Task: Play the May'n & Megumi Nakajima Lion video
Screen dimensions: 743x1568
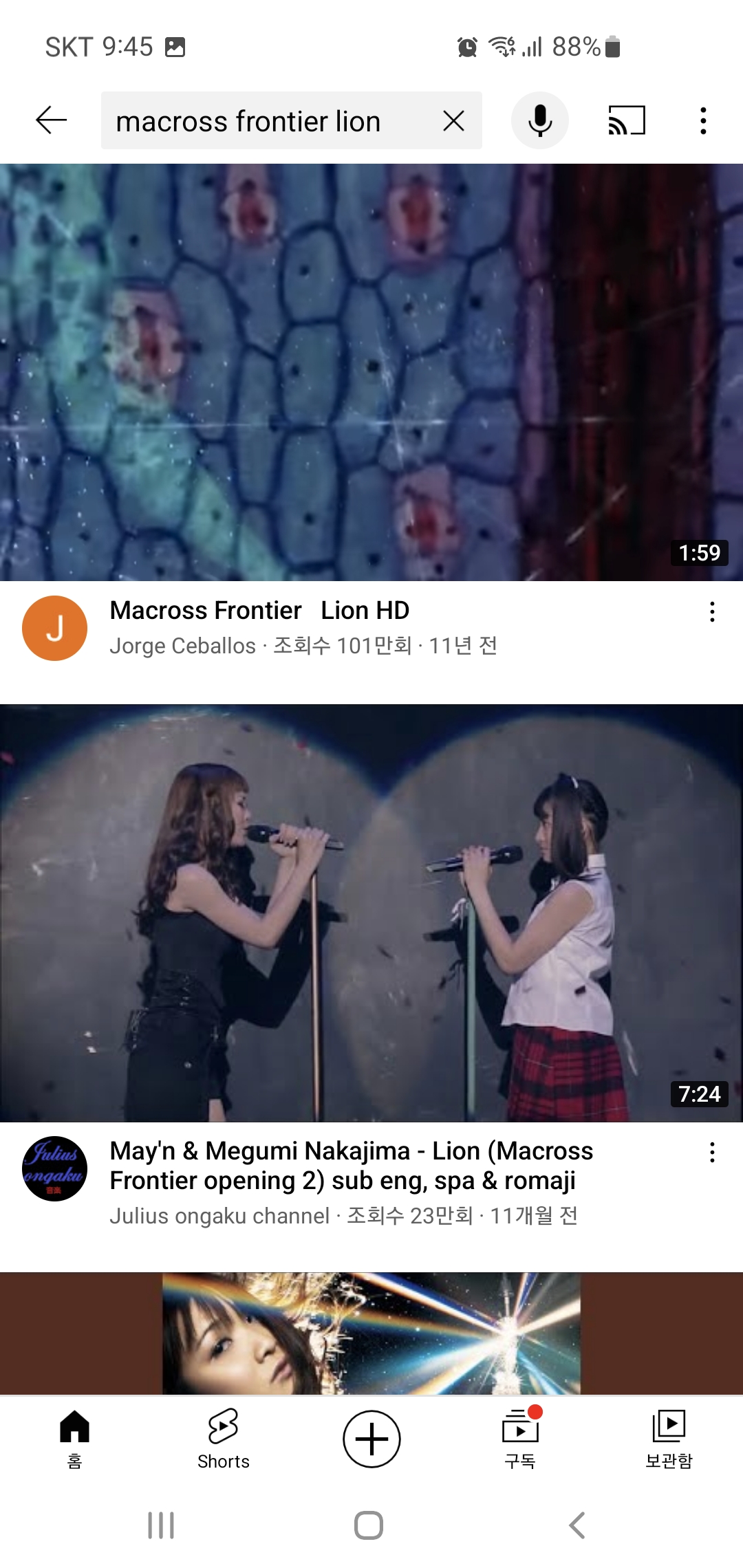Action: click(x=371, y=913)
